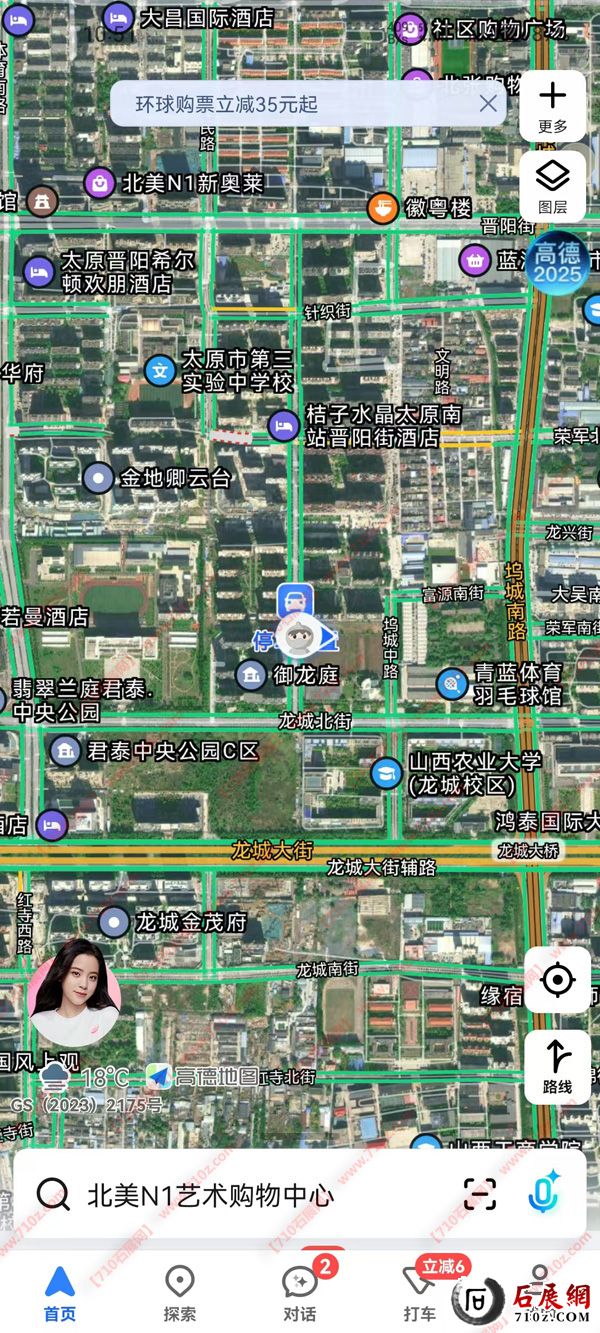Go to the 打车 tab
The height and width of the screenshot is (1333, 600).
pos(420,1293)
